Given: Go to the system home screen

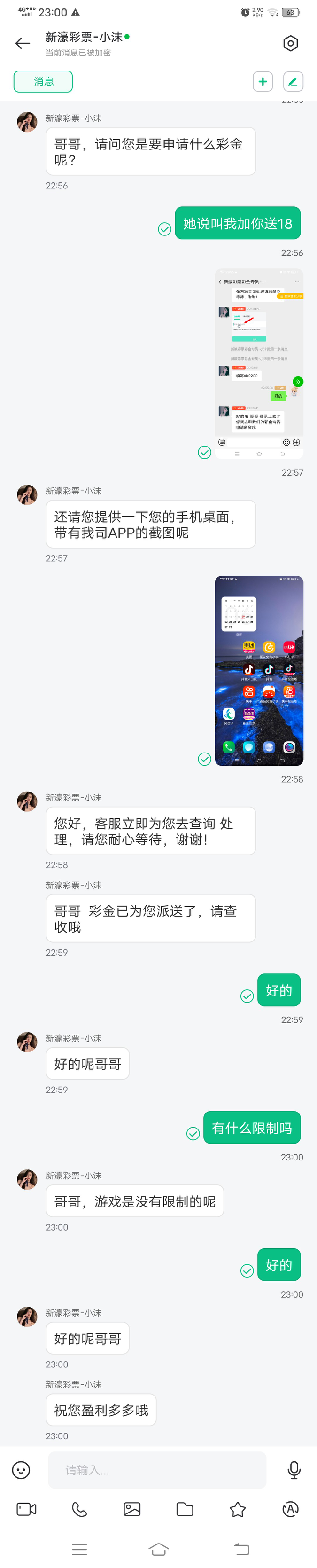Looking at the screenshot, I should point(158,1549).
